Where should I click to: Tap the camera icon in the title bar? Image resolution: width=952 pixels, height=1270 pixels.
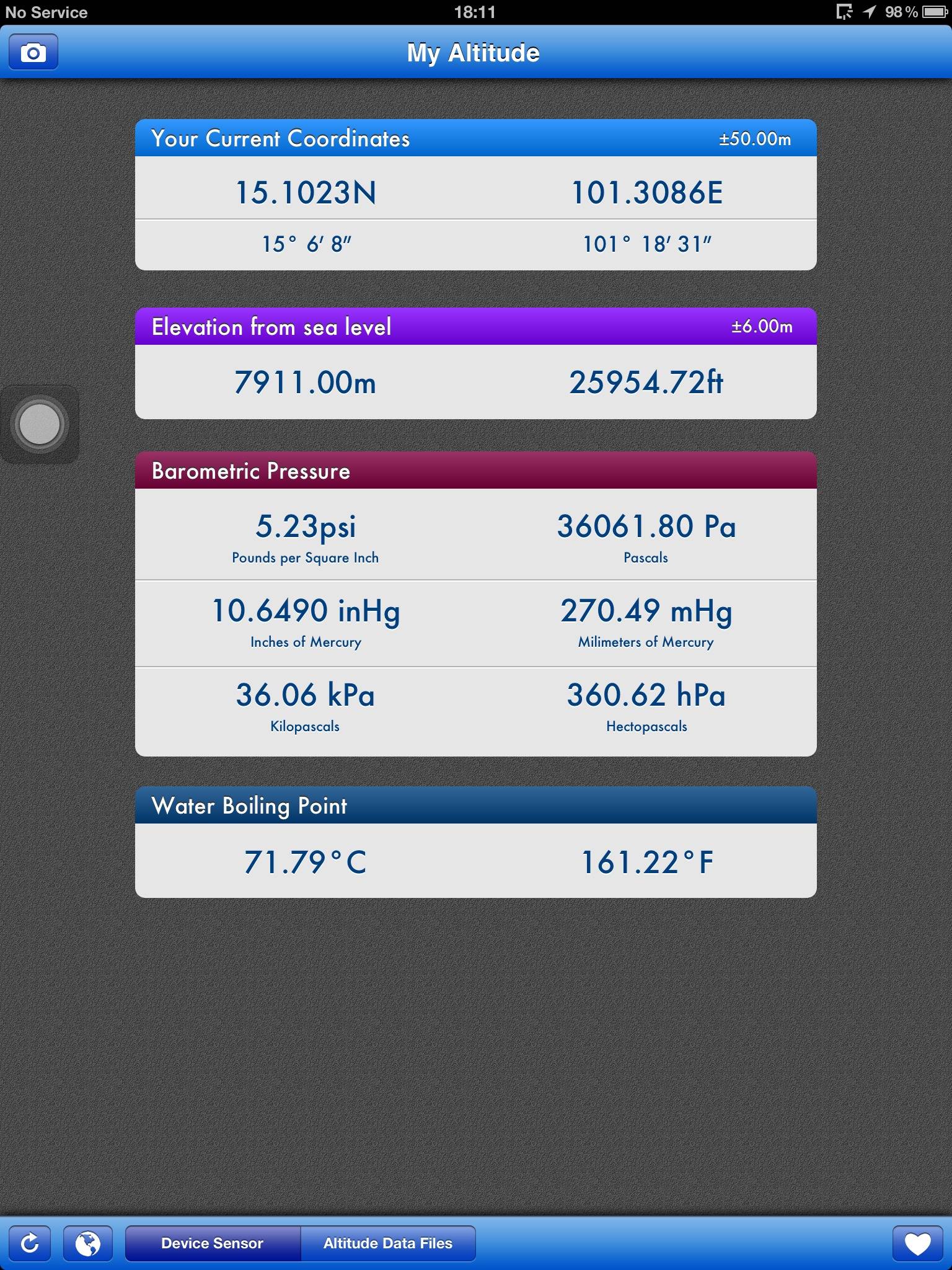pos(33,53)
